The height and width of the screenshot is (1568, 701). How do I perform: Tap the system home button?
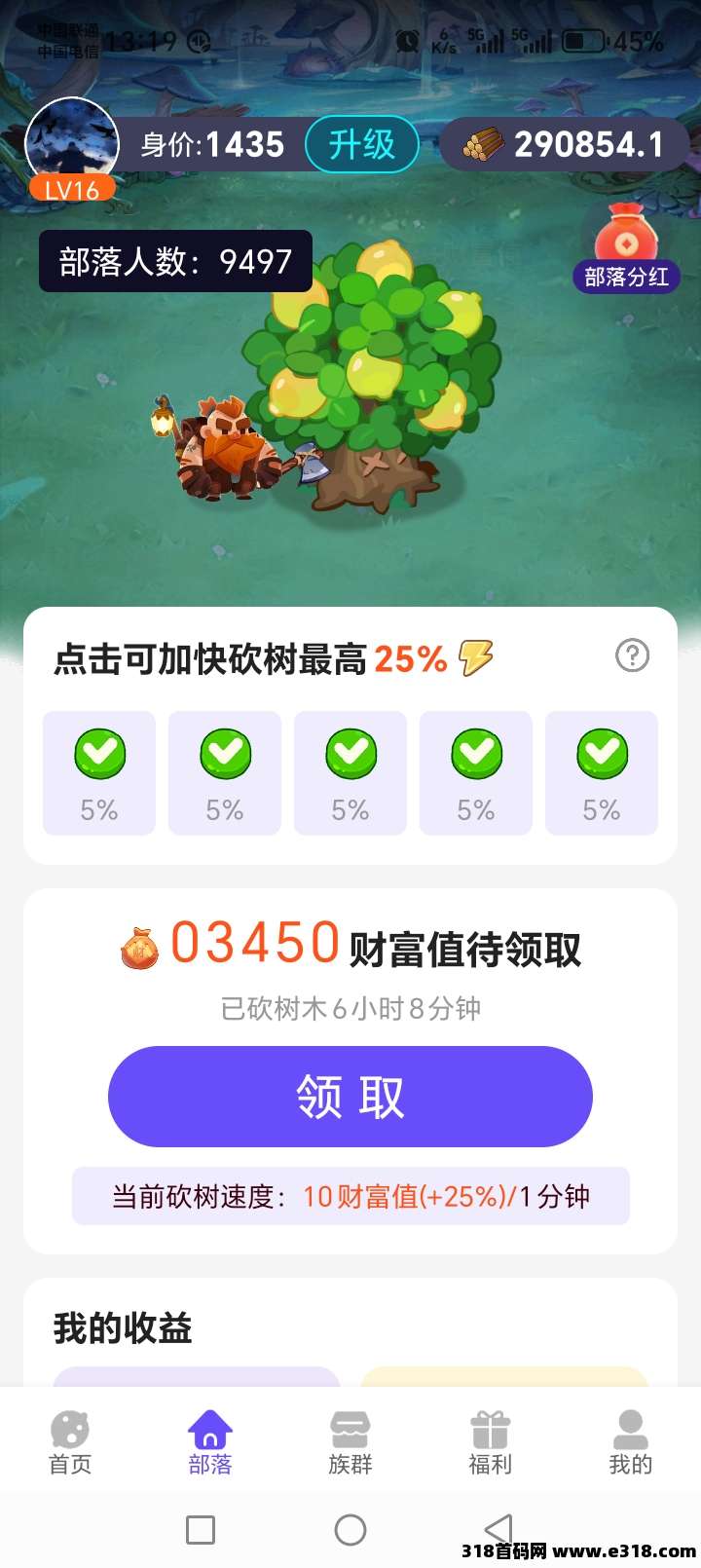(x=350, y=1530)
